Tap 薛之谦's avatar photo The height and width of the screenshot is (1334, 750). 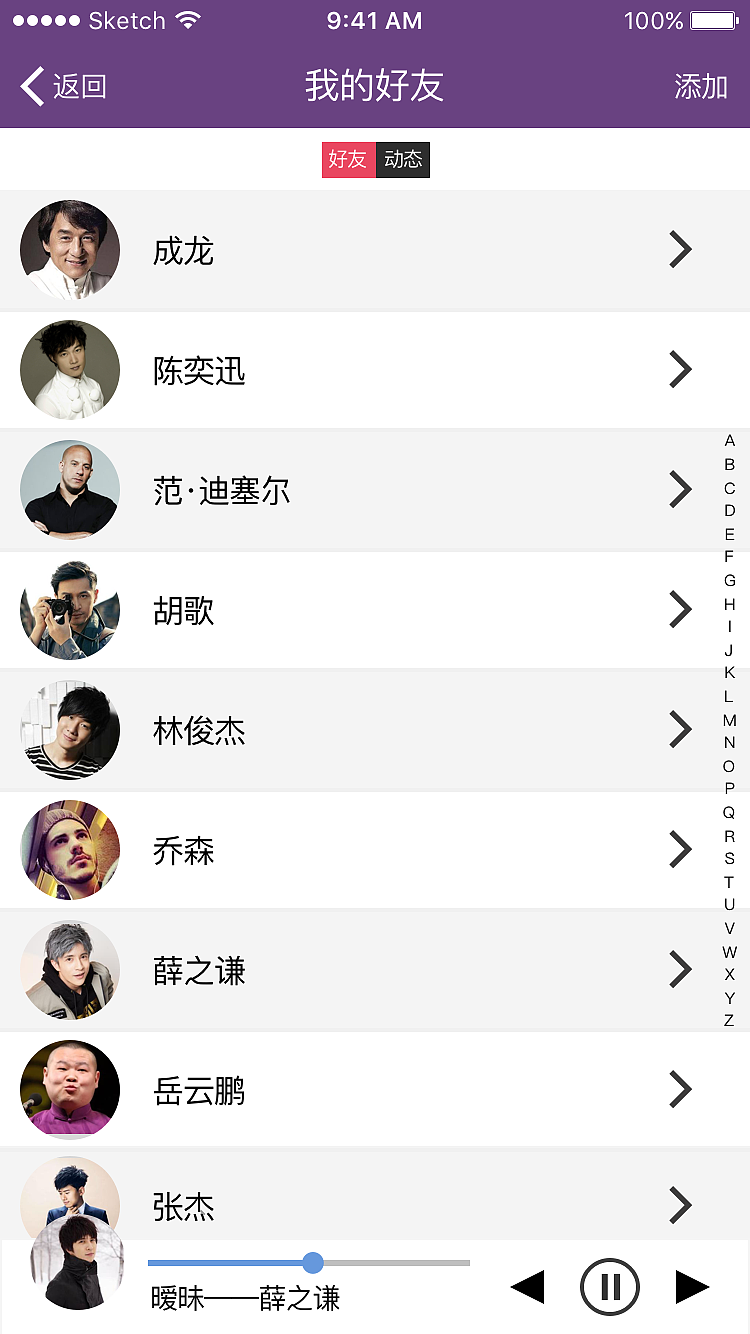[x=69, y=970]
